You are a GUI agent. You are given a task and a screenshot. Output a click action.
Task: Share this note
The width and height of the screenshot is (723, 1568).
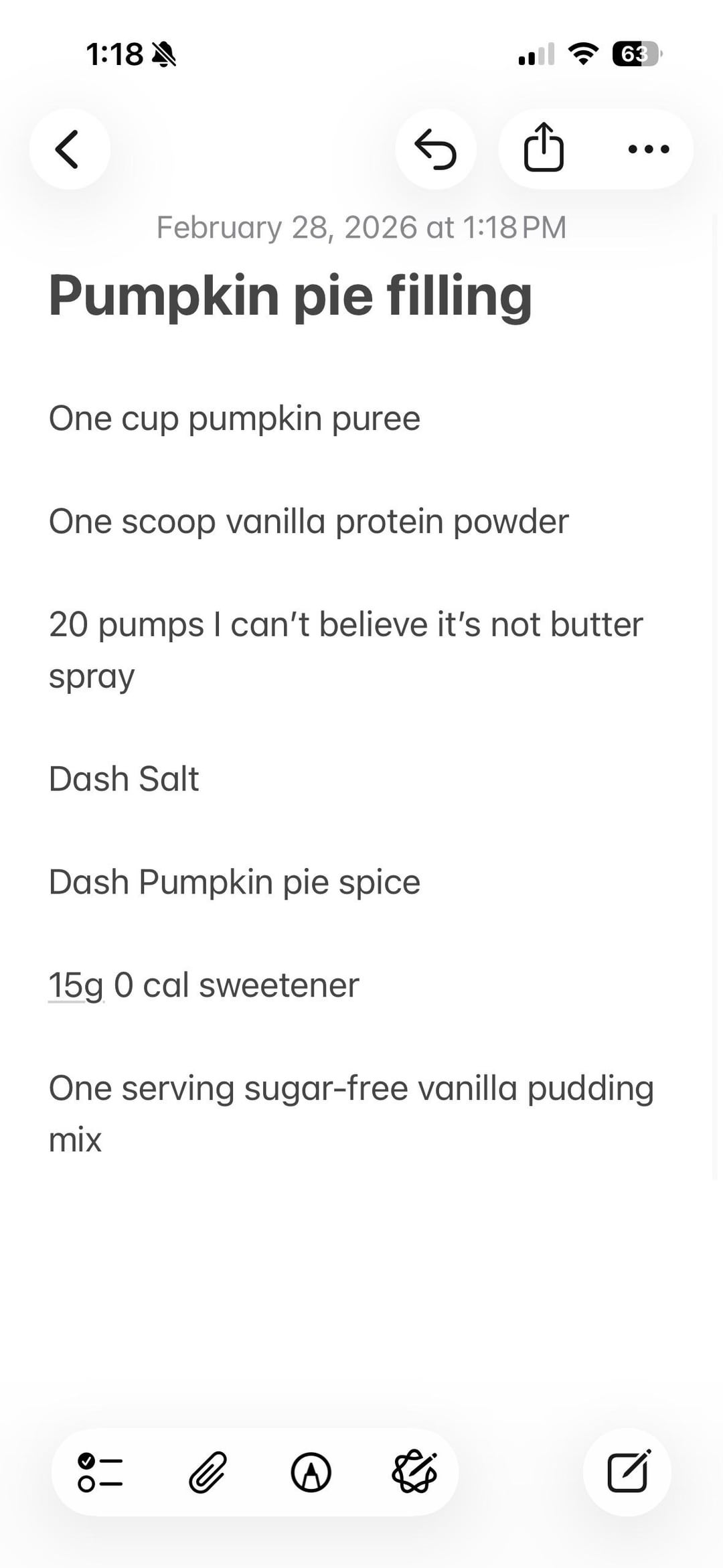543,149
